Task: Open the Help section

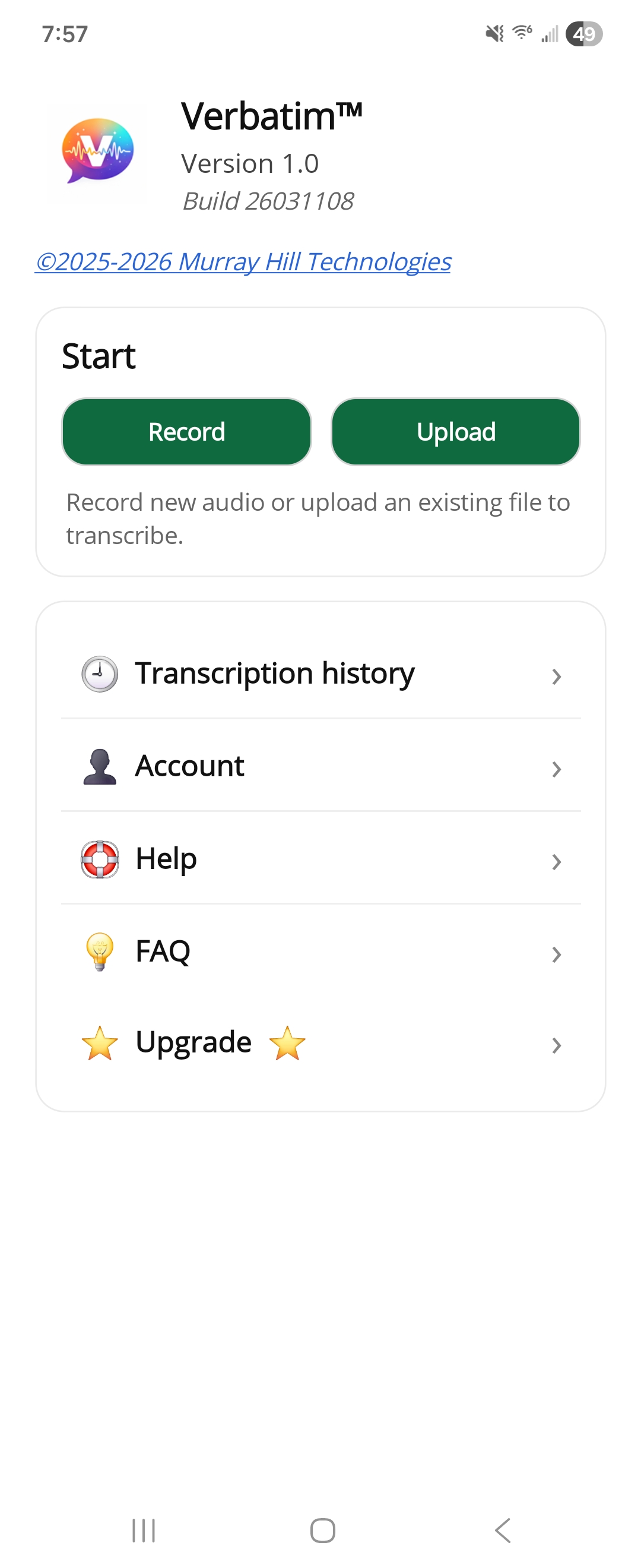Action: [x=320, y=859]
